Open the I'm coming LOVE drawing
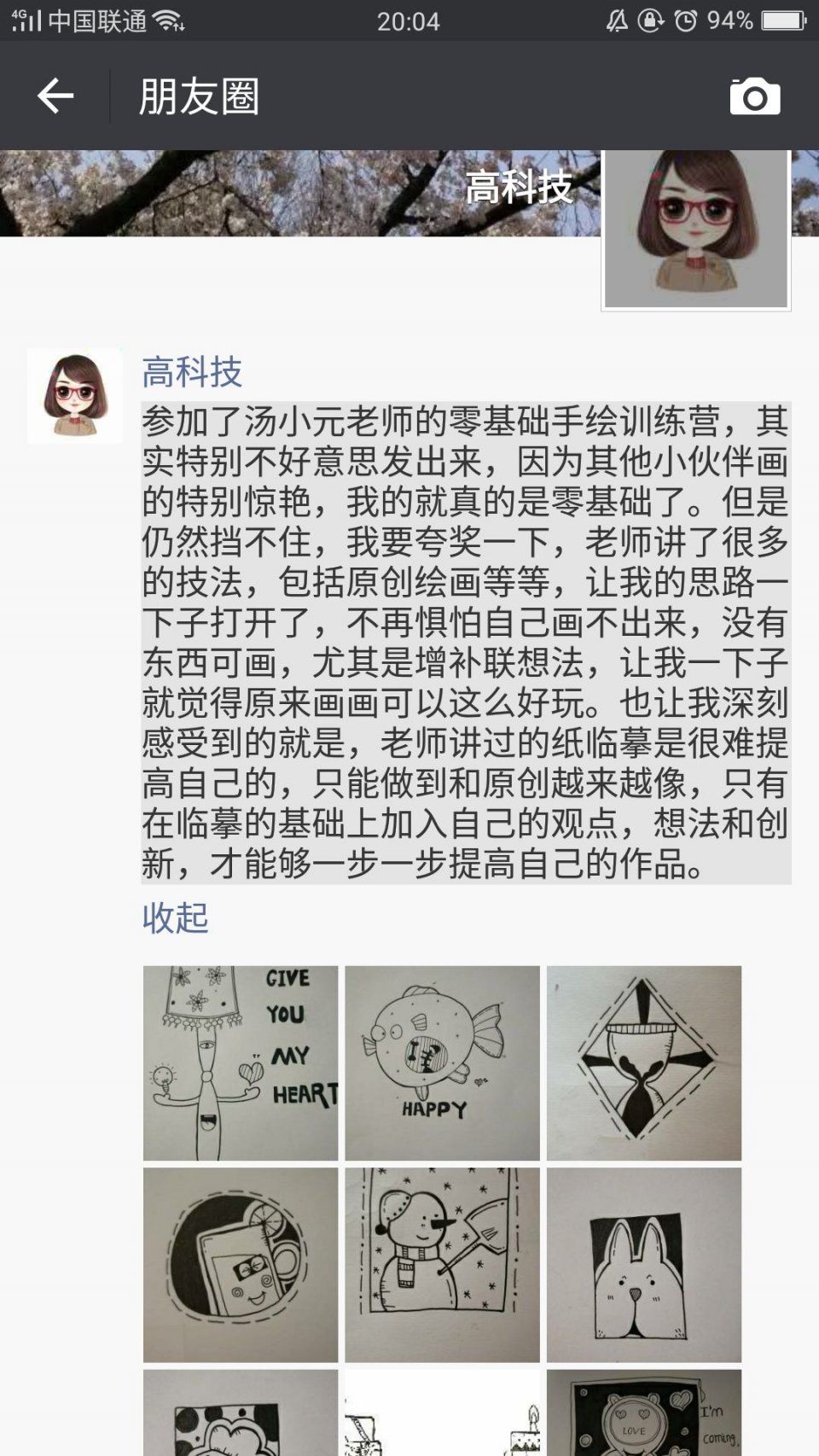Viewport: 819px width, 1456px height. [643, 1413]
